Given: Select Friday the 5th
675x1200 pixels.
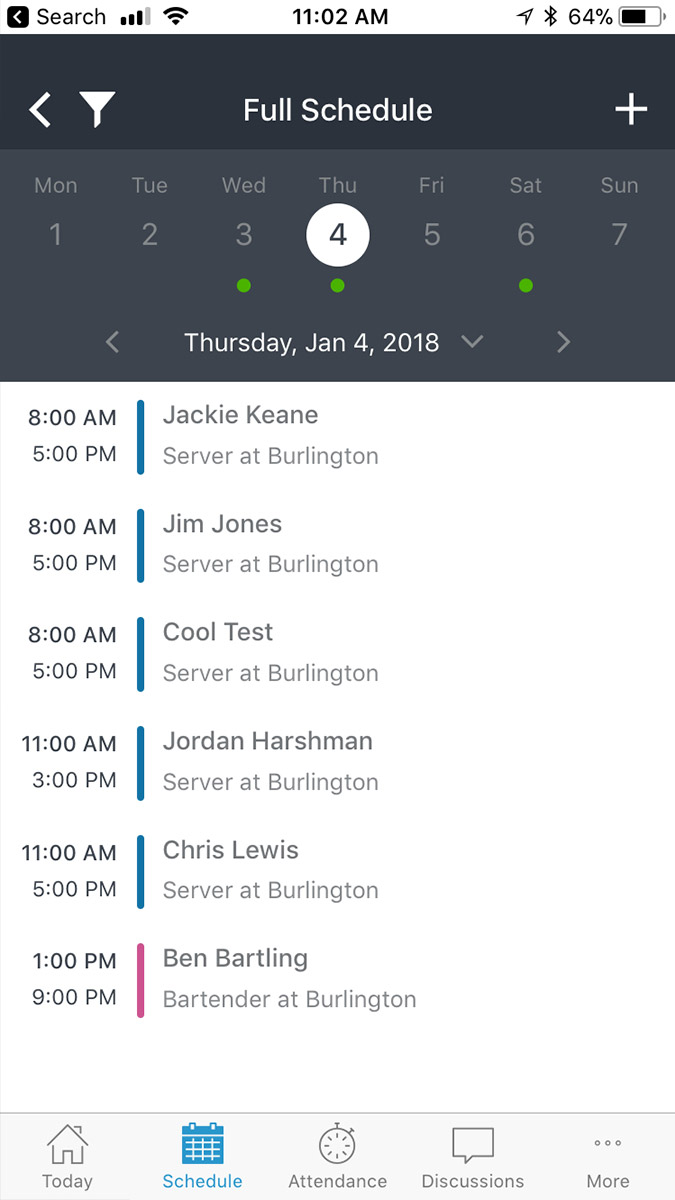Looking at the screenshot, I should (432, 221).
